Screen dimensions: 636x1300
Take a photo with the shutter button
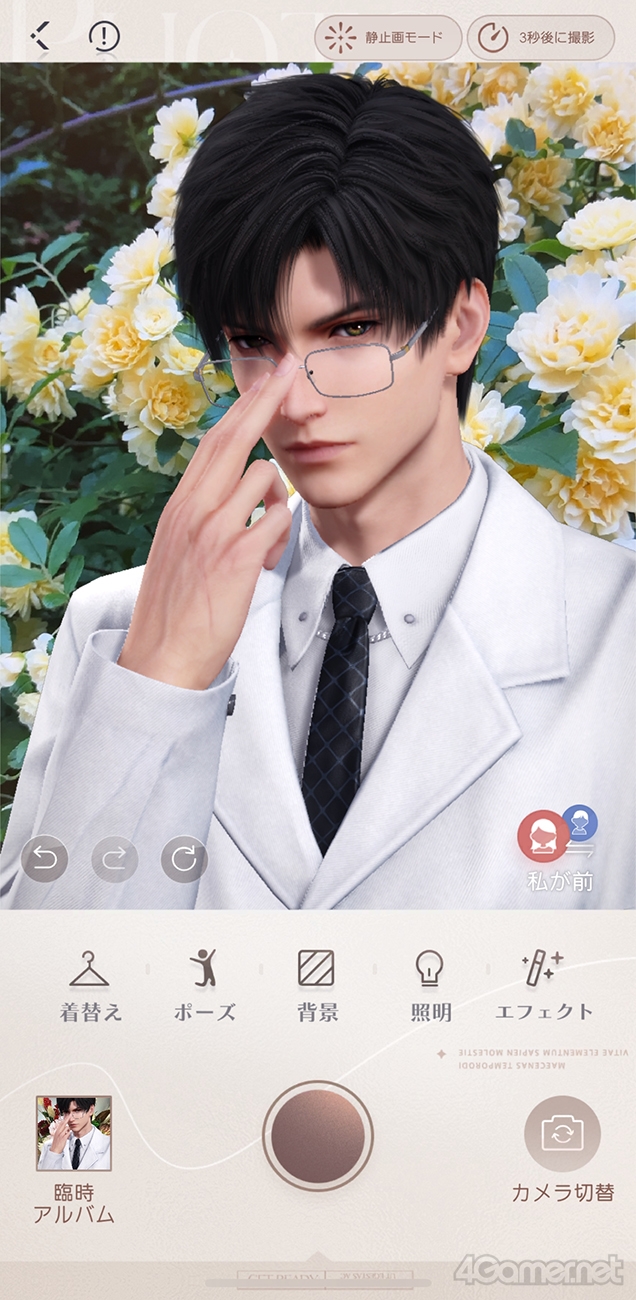[x=318, y=1135]
